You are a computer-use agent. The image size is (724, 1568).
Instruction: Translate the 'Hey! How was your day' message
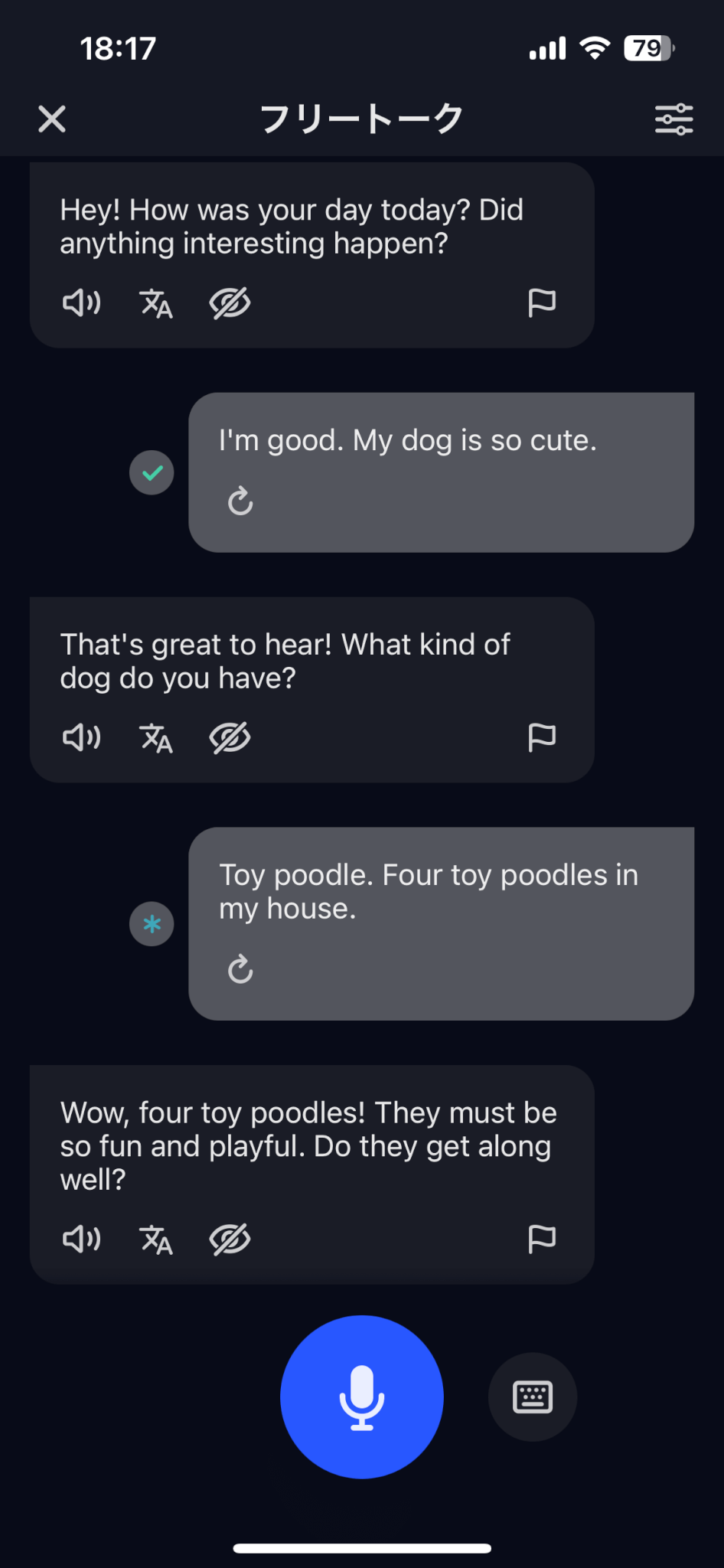tap(156, 303)
